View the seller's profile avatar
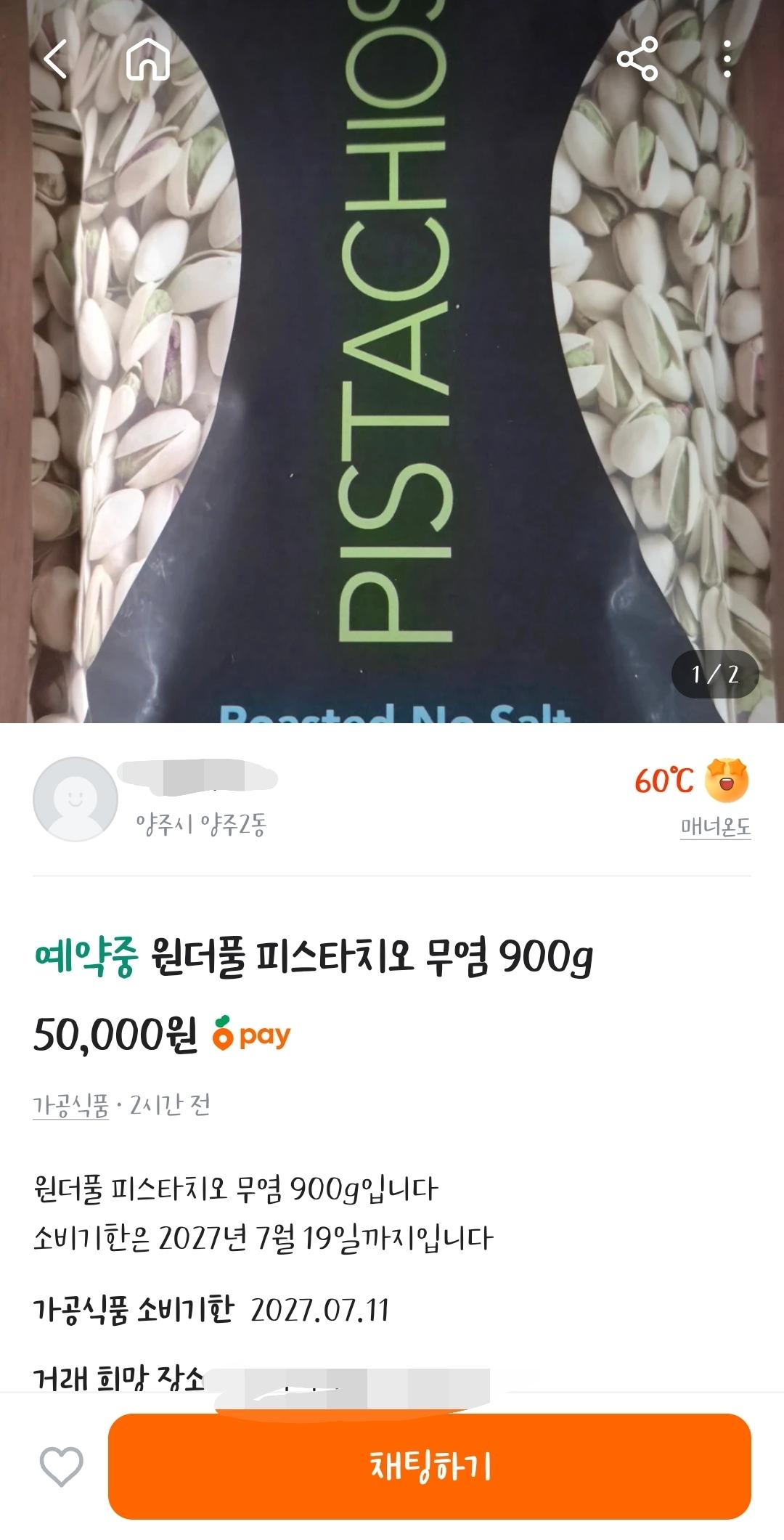 pyautogui.click(x=75, y=799)
